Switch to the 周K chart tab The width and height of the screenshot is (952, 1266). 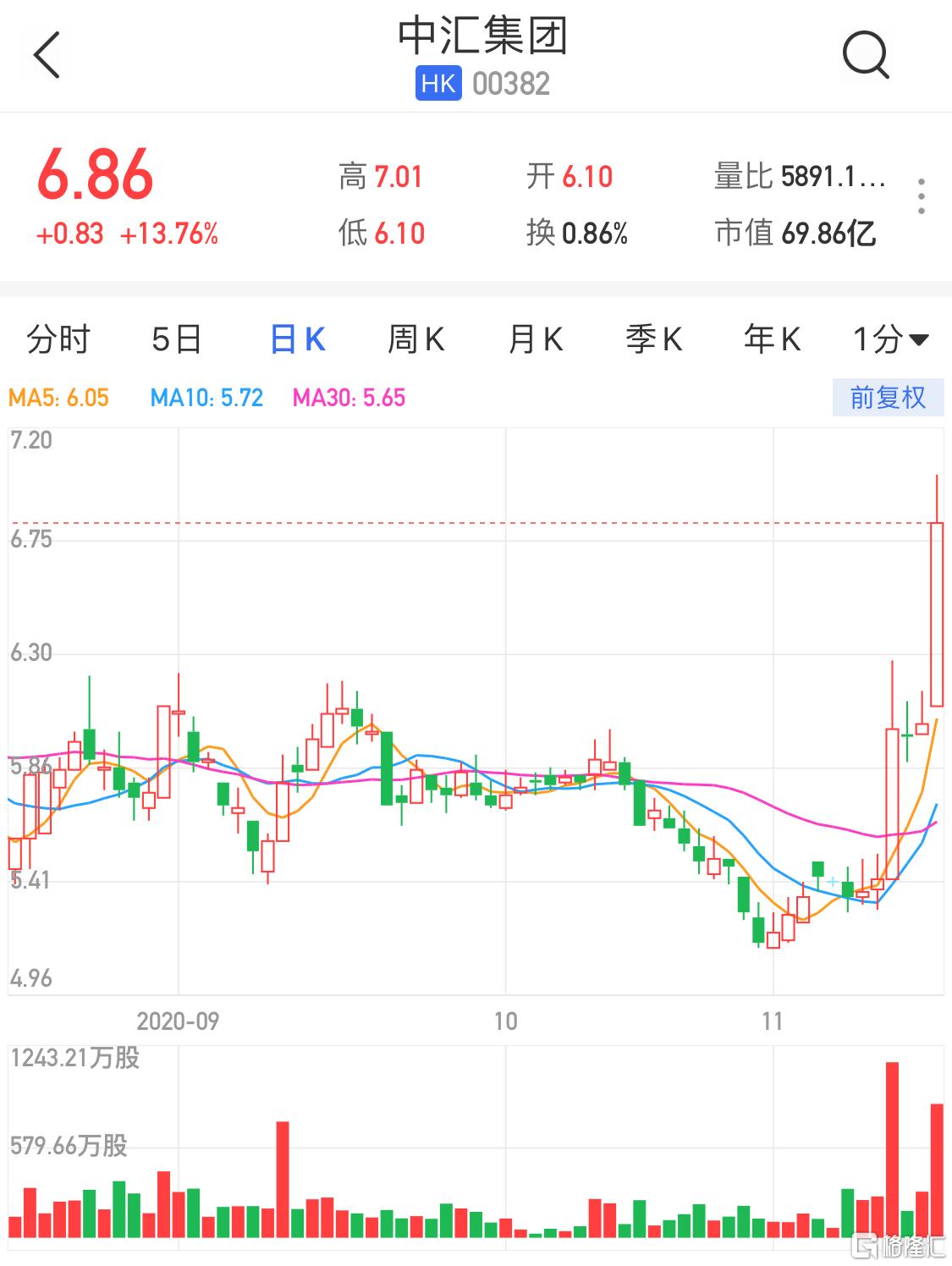[415, 340]
